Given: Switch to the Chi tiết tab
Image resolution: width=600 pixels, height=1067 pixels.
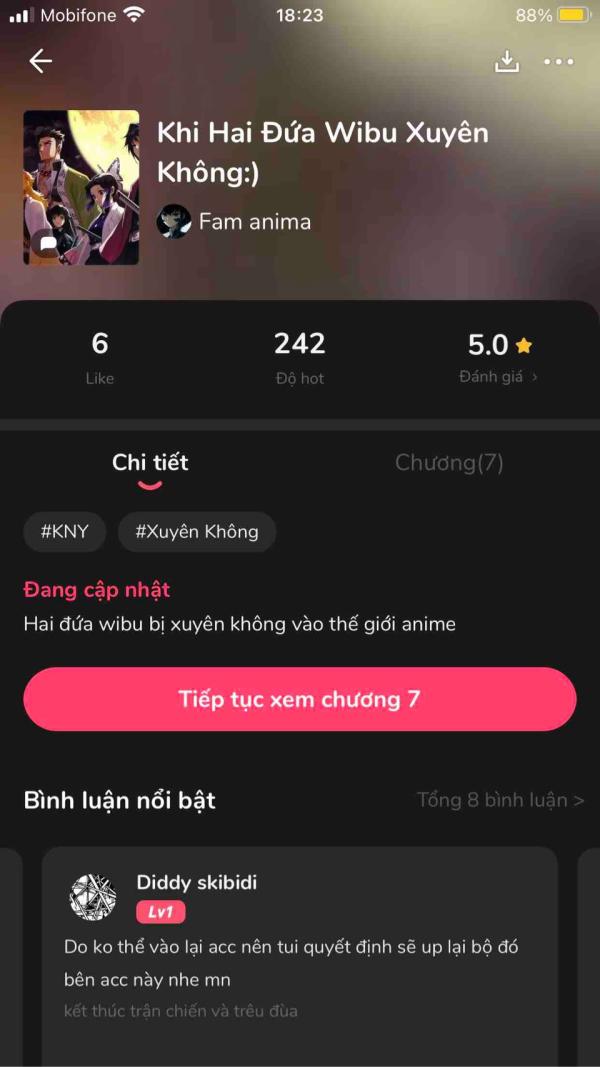Looking at the screenshot, I should (x=150, y=462).
